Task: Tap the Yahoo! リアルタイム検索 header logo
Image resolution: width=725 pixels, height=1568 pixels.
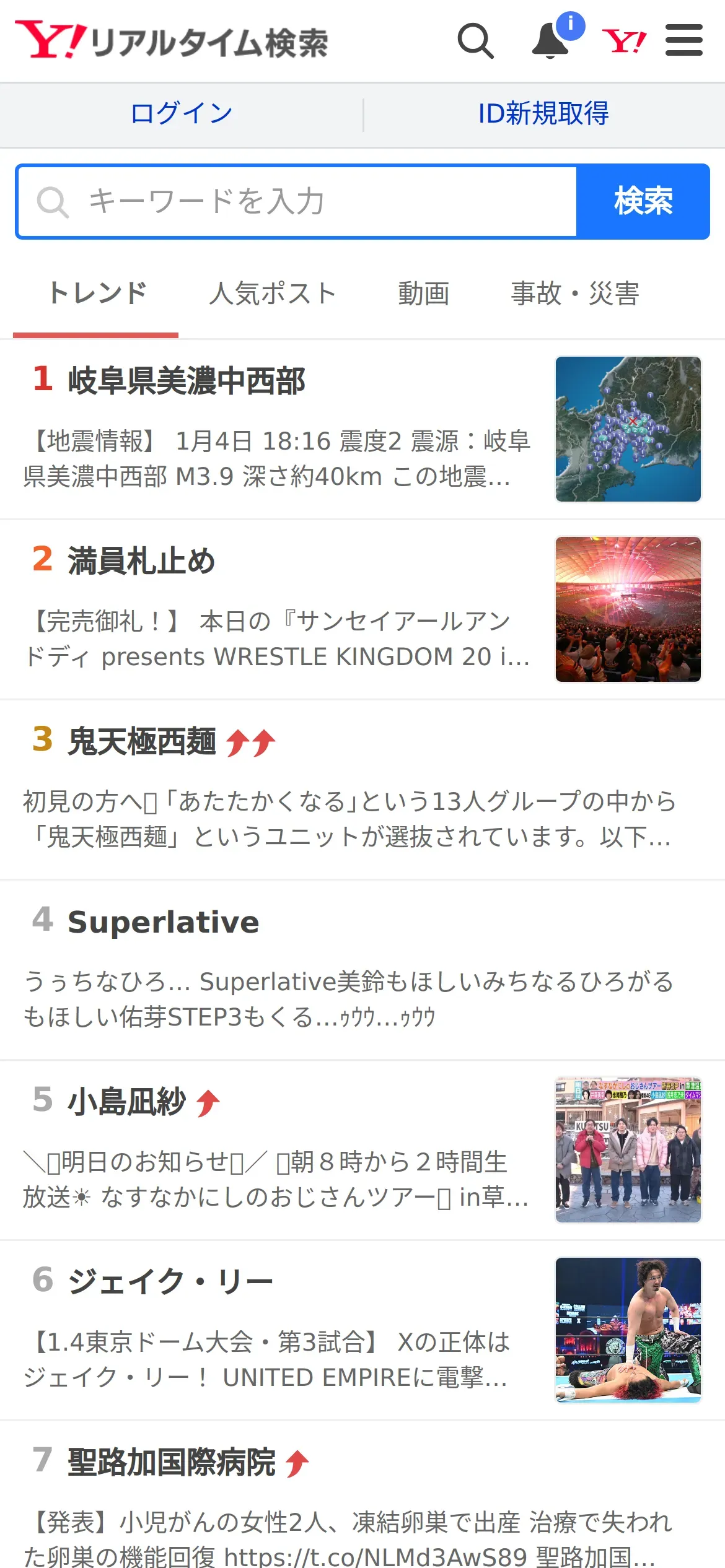Action: click(172, 41)
